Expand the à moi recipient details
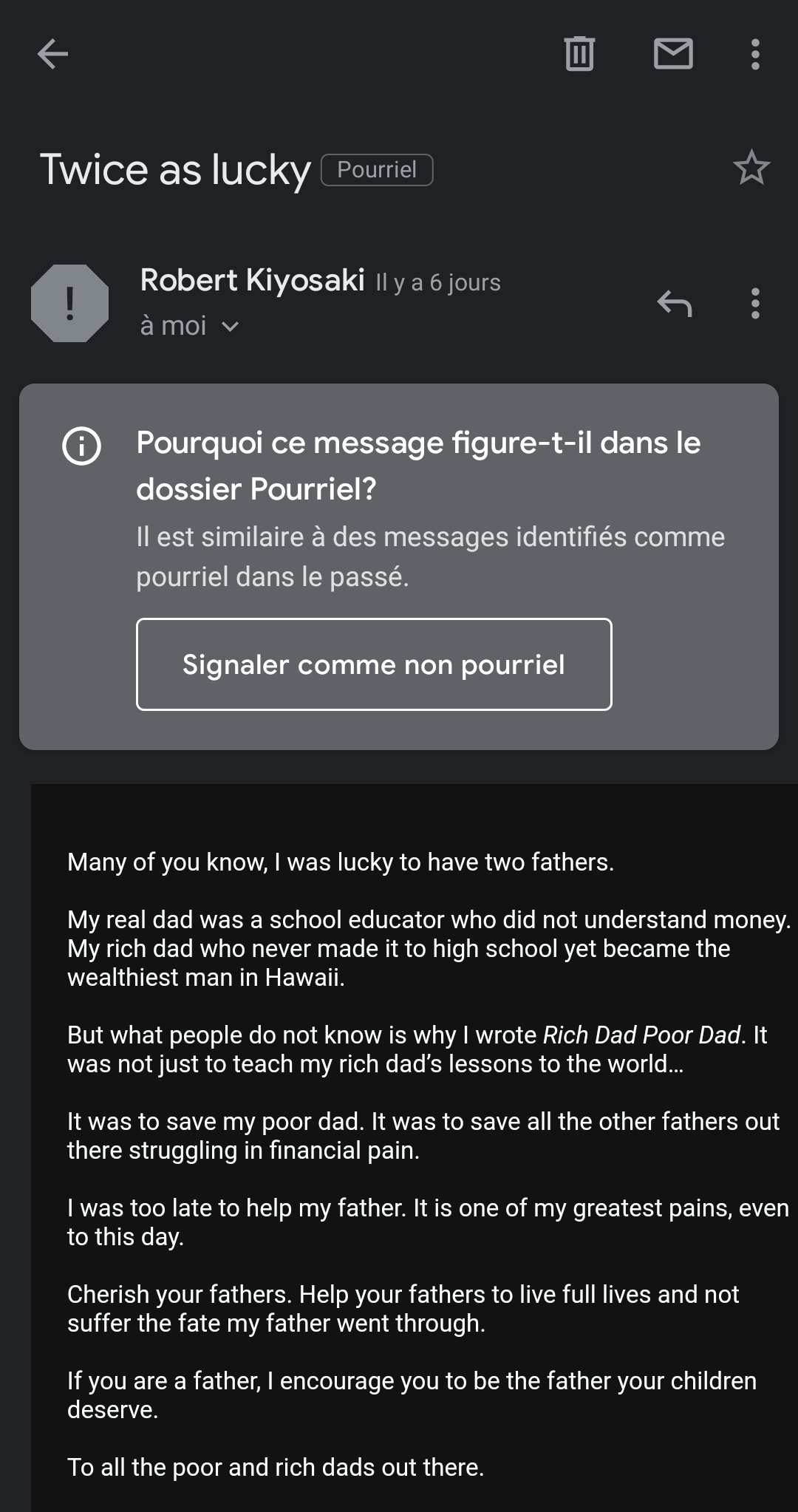798x1512 pixels. click(x=189, y=326)
